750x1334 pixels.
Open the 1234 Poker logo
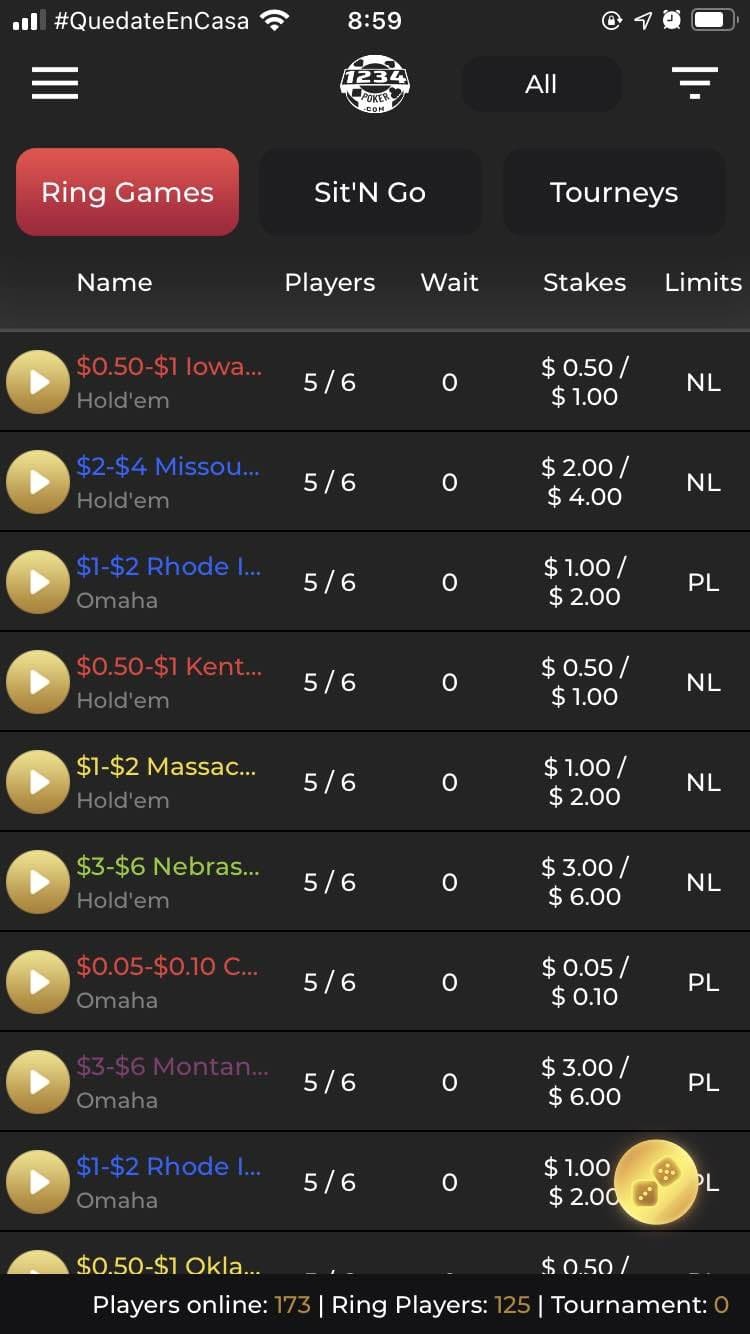click(375, 85)
